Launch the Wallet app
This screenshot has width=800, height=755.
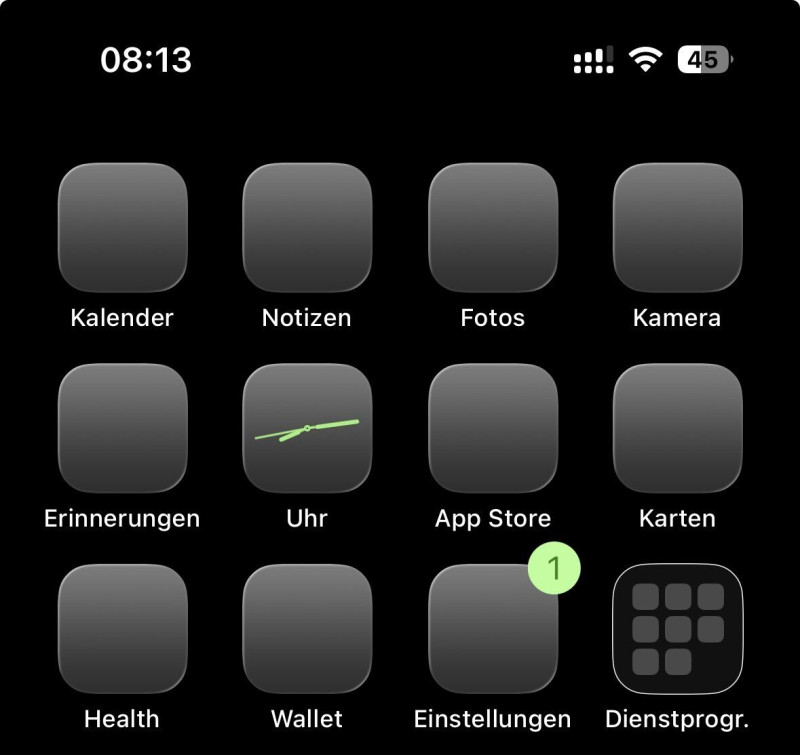tap(307, 628)
